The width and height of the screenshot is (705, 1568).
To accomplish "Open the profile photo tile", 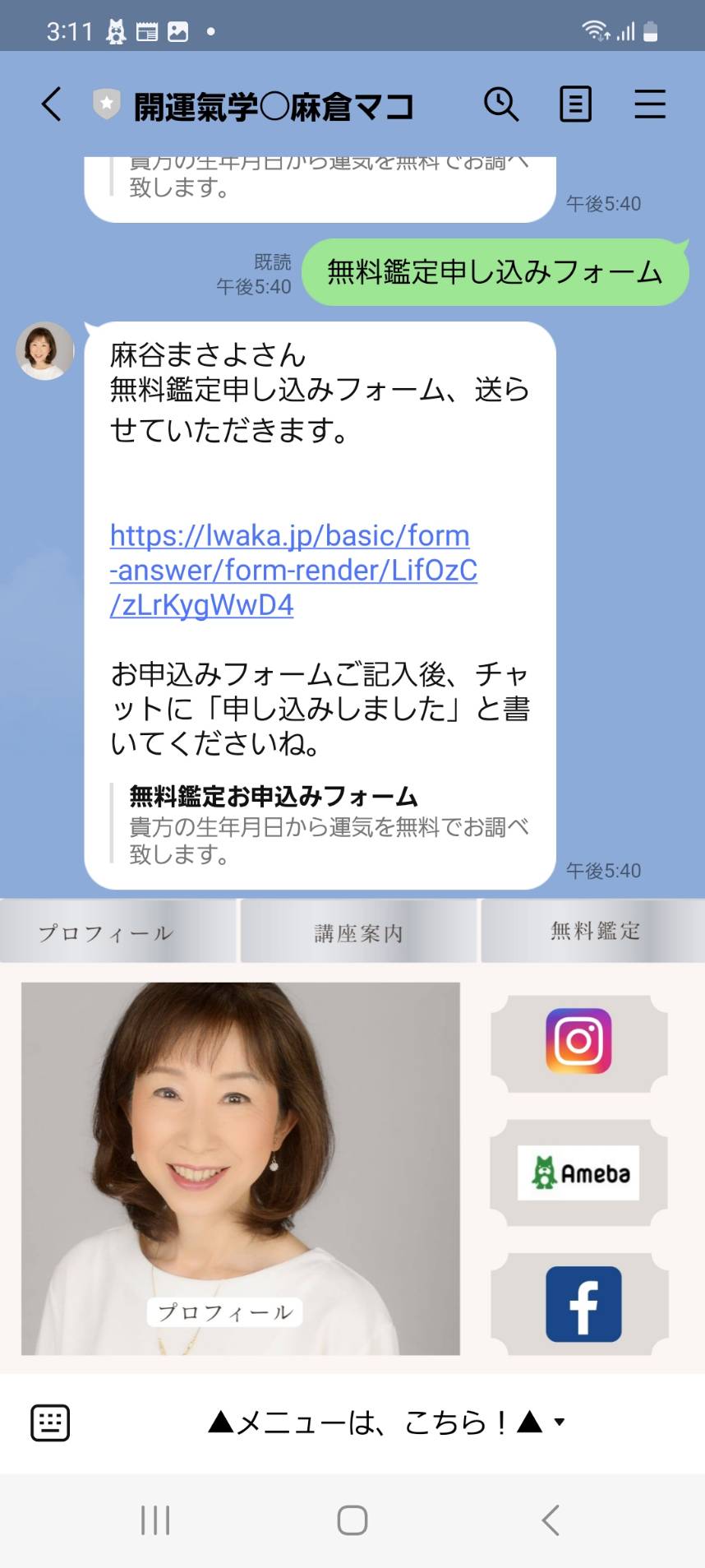I will (x=240, y=1168).
